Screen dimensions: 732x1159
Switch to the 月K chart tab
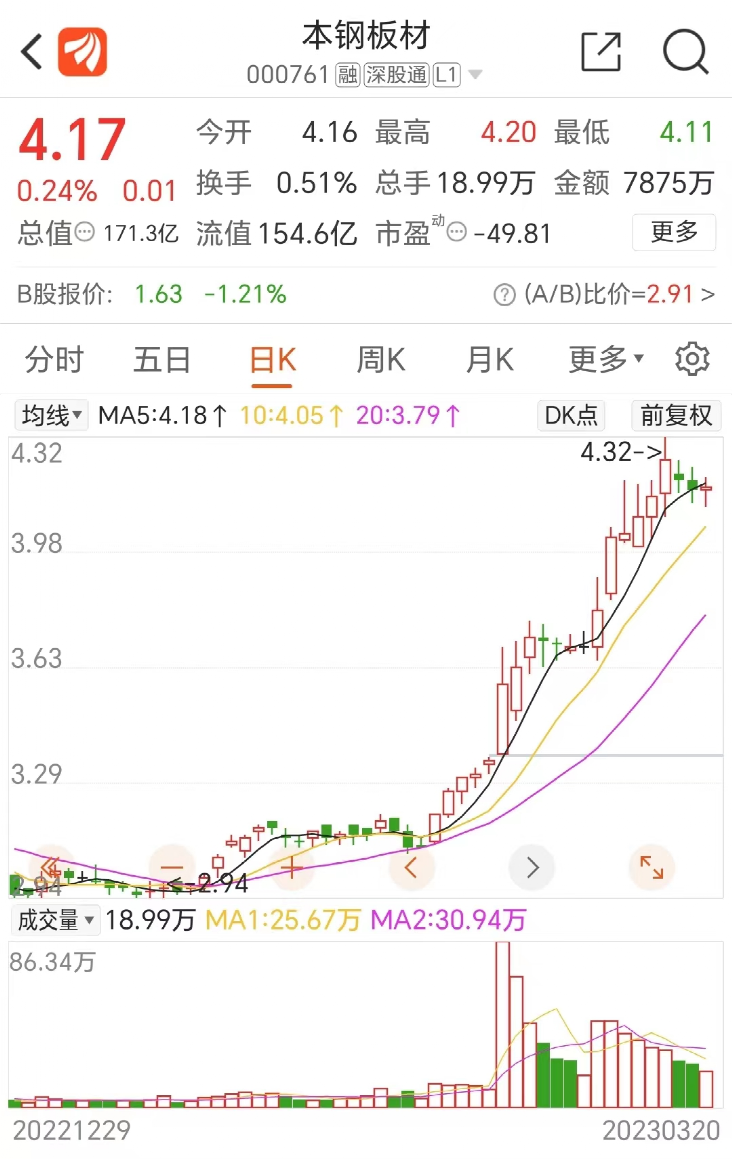(x=490, y=359)
